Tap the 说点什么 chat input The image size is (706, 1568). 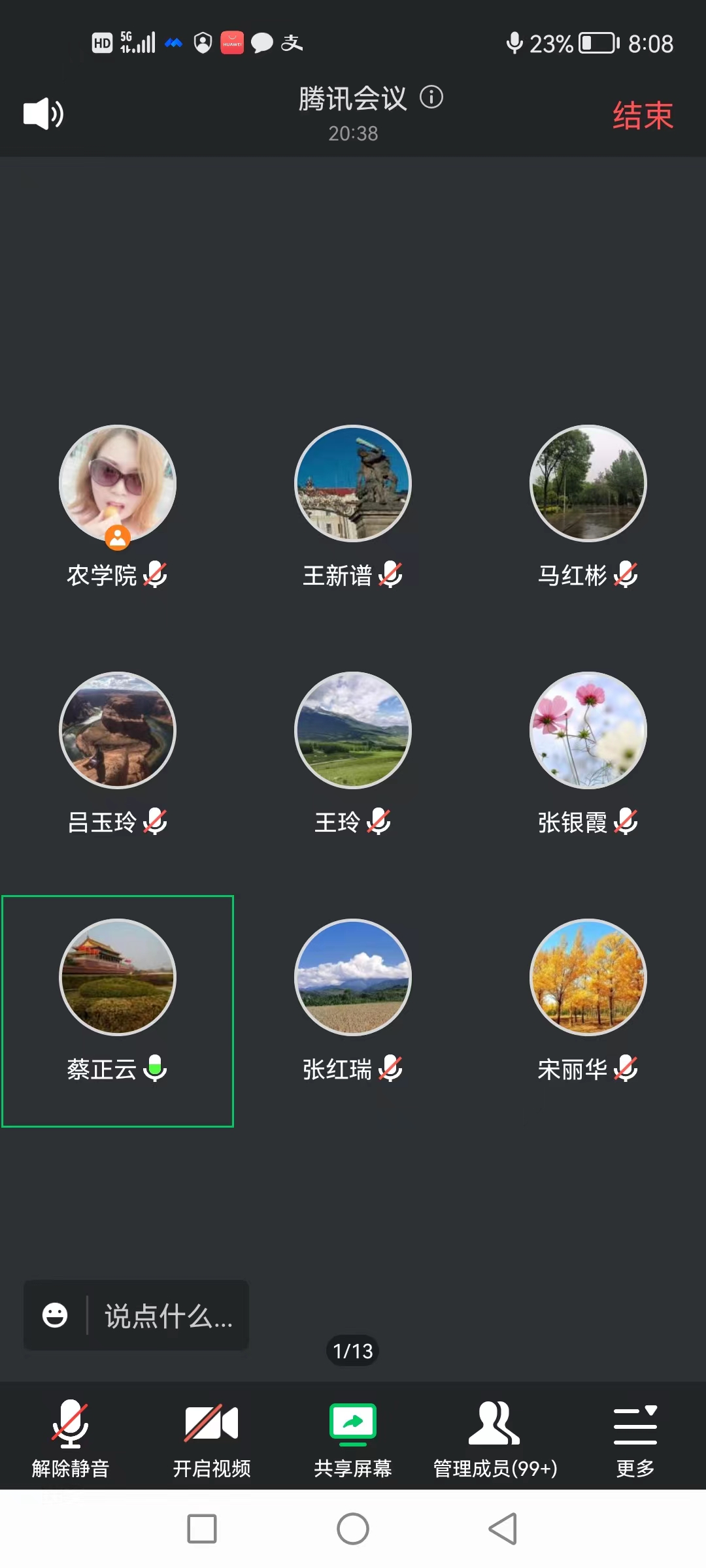click(169, 1316)
